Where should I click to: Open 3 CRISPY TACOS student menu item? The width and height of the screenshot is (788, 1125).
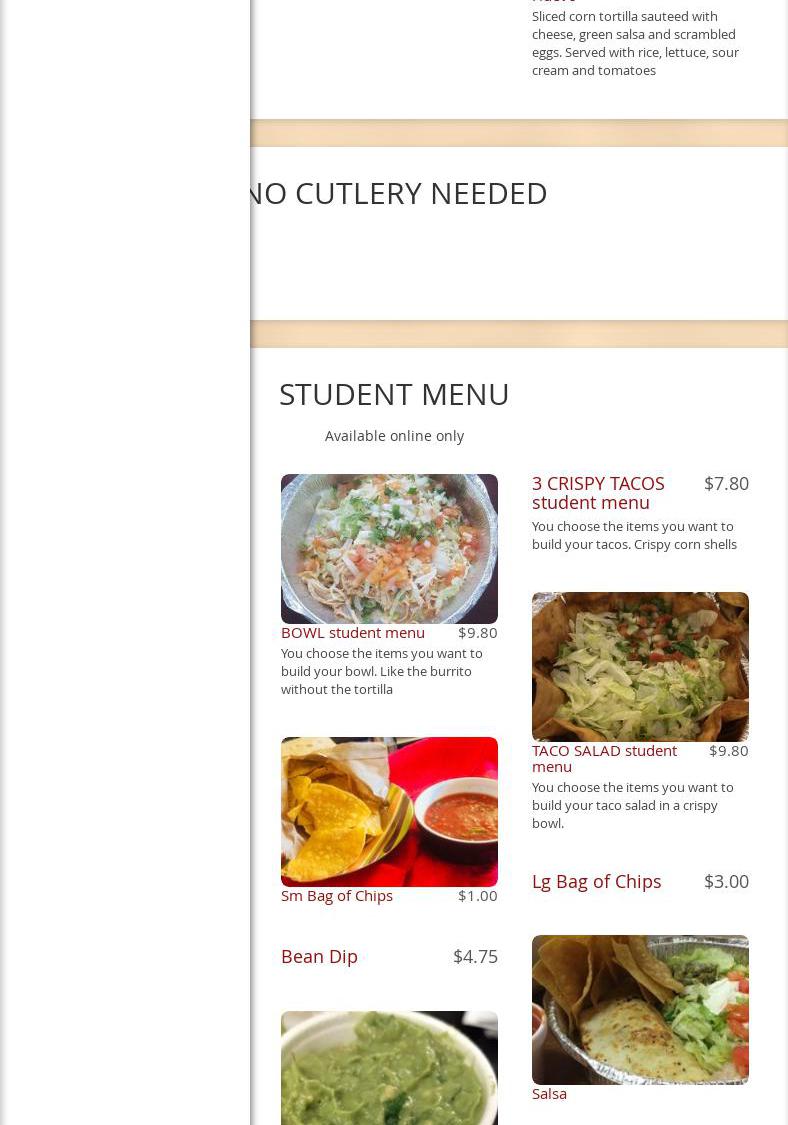tap(598, 493)
